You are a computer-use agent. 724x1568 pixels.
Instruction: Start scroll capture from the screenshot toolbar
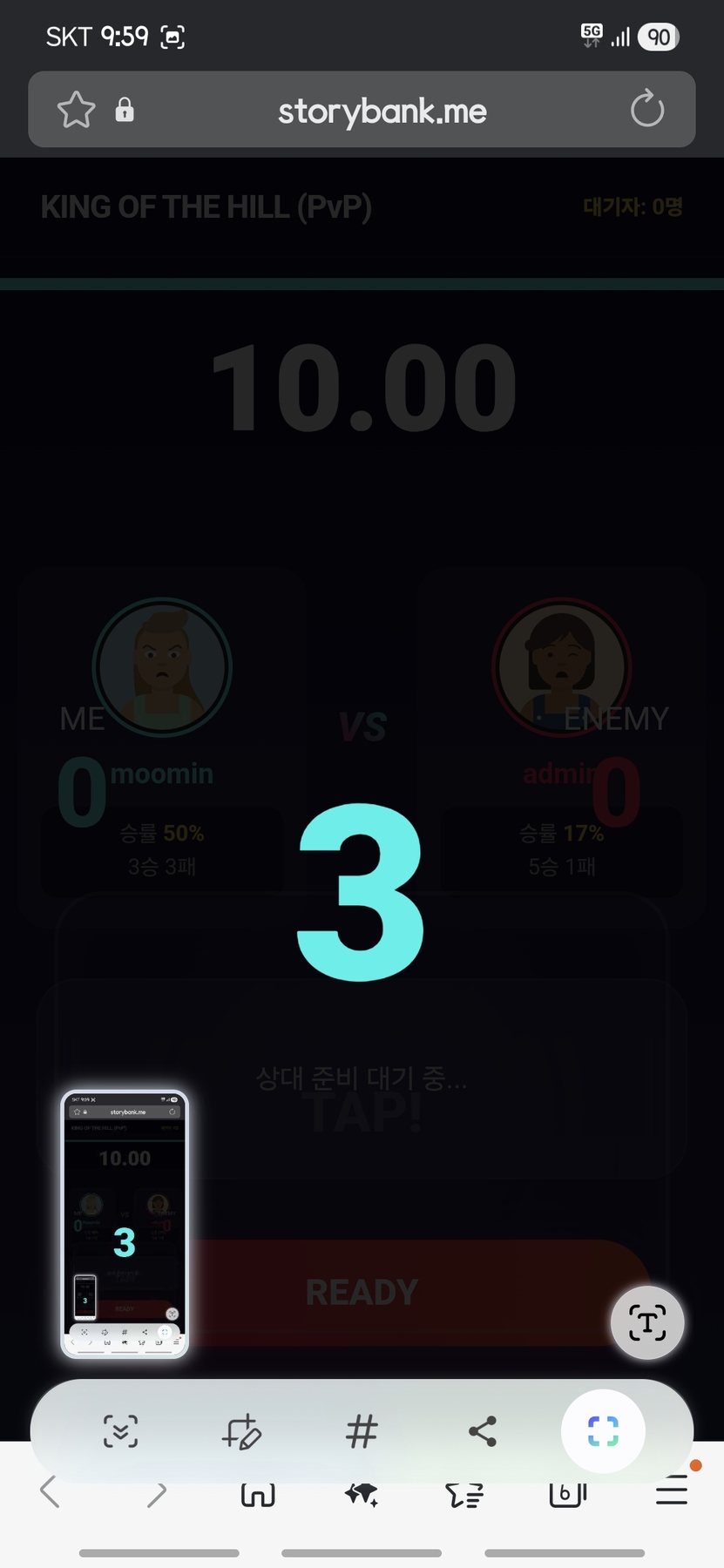tap(120, 1431)
